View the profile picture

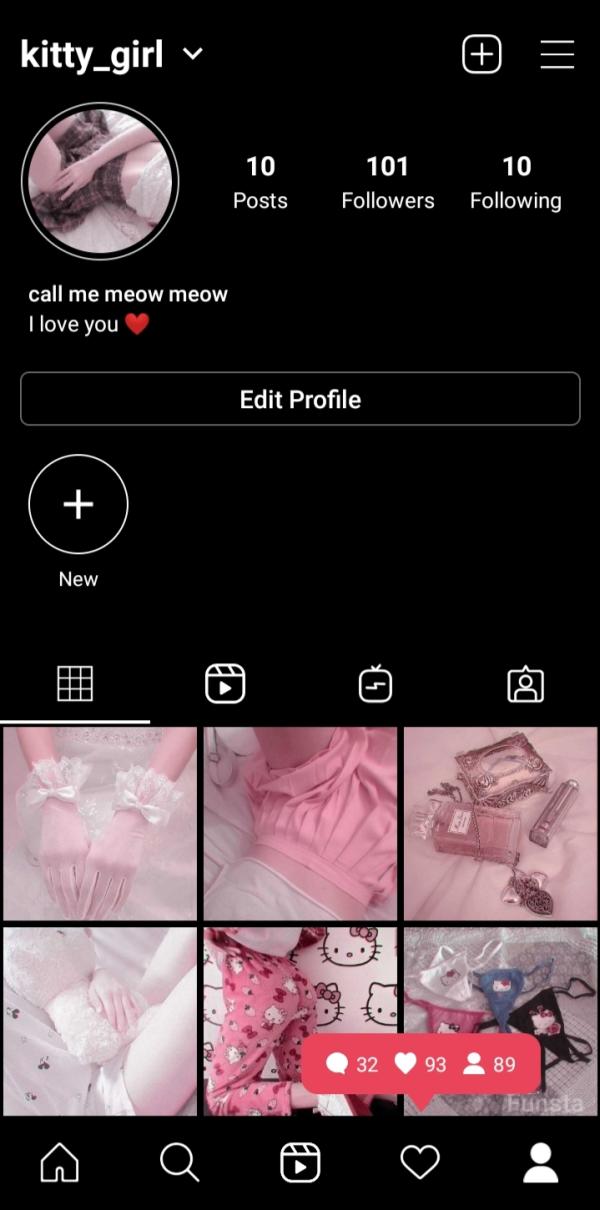coord(100,180)
